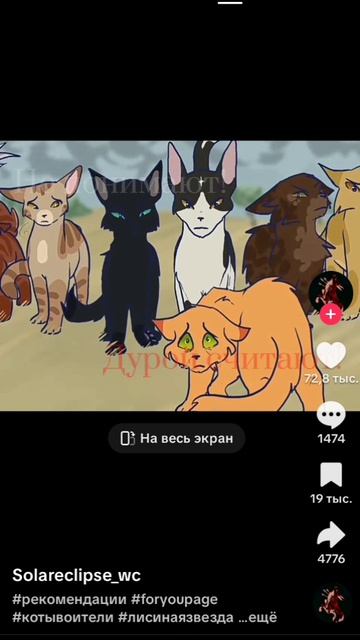Follow the creator with the plus badge
The width and height of the screenshot is (360, 640).
[331, 315]
